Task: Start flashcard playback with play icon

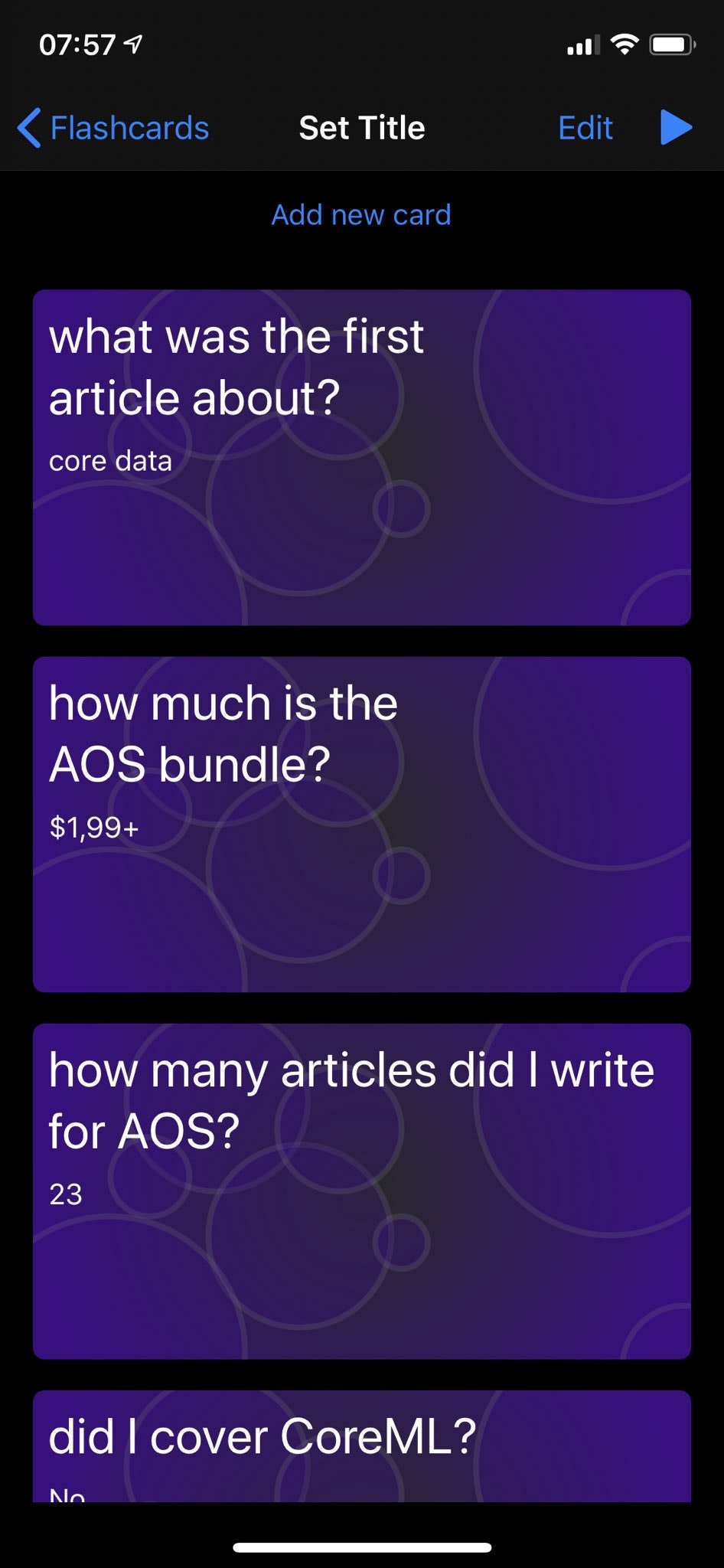Action: [x=676, y=128]
